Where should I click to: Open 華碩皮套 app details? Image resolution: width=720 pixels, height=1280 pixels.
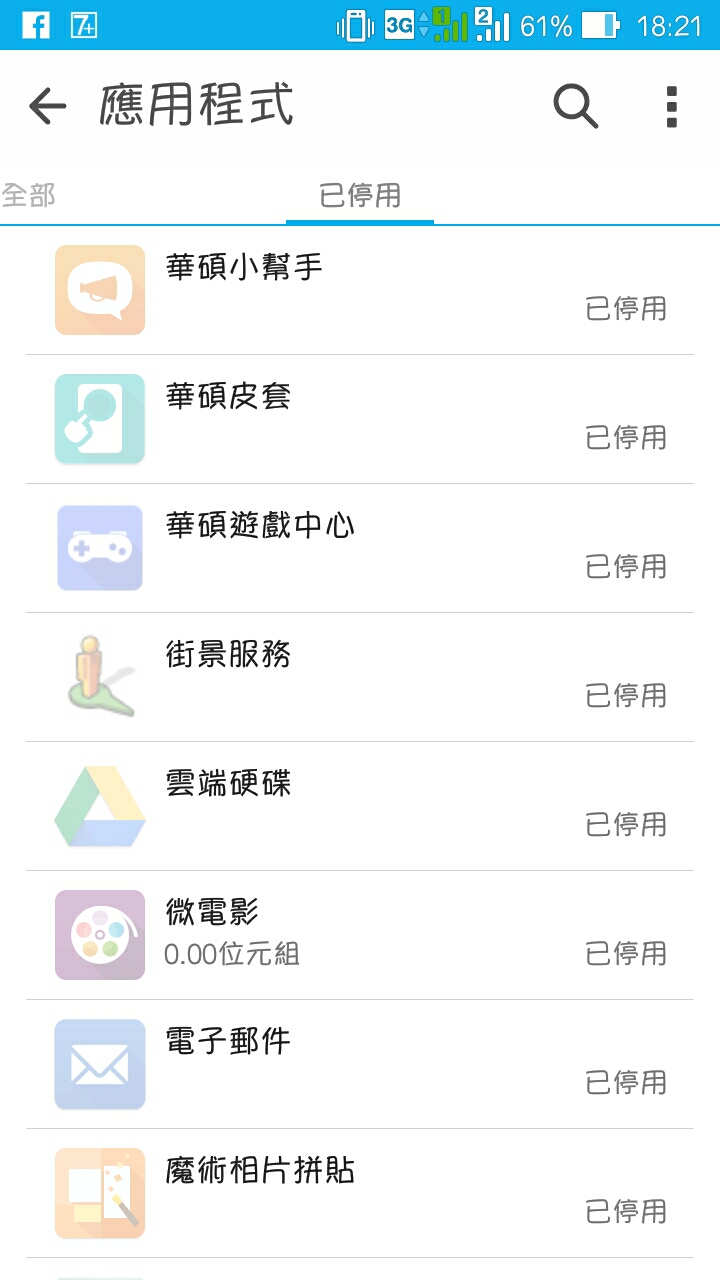[360, 419]
